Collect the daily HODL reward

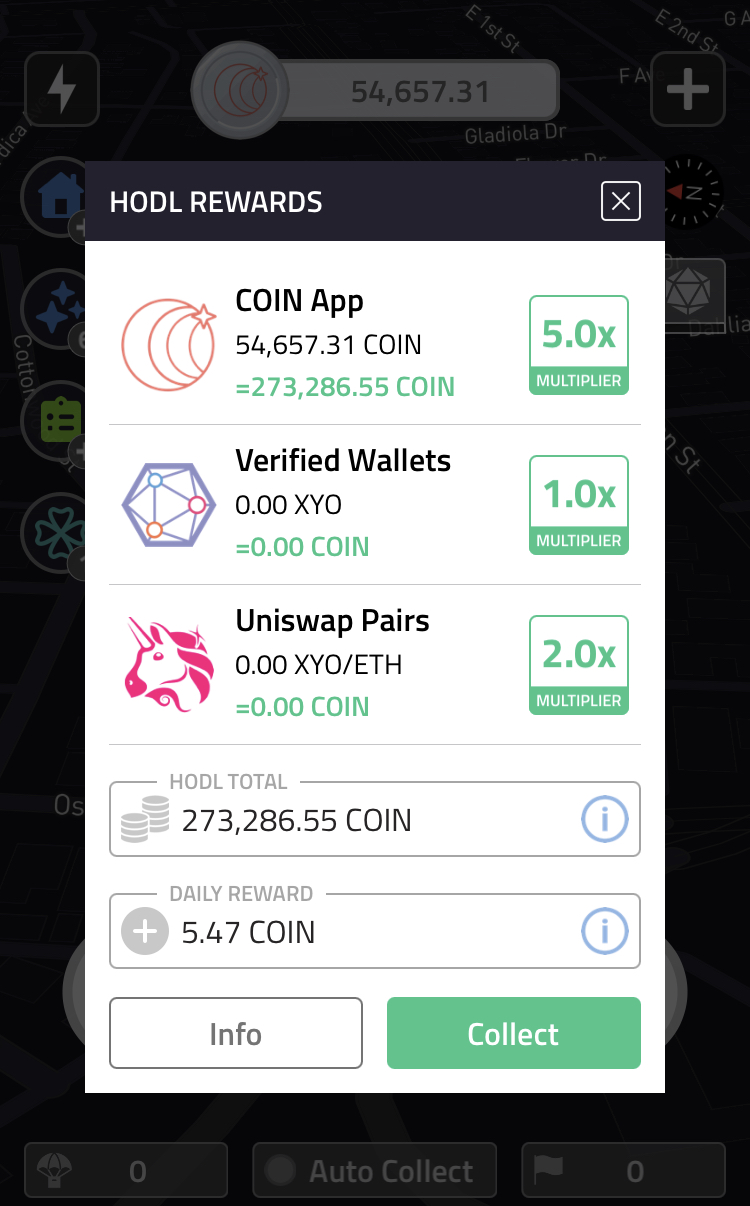click(x=513, y=1033)
